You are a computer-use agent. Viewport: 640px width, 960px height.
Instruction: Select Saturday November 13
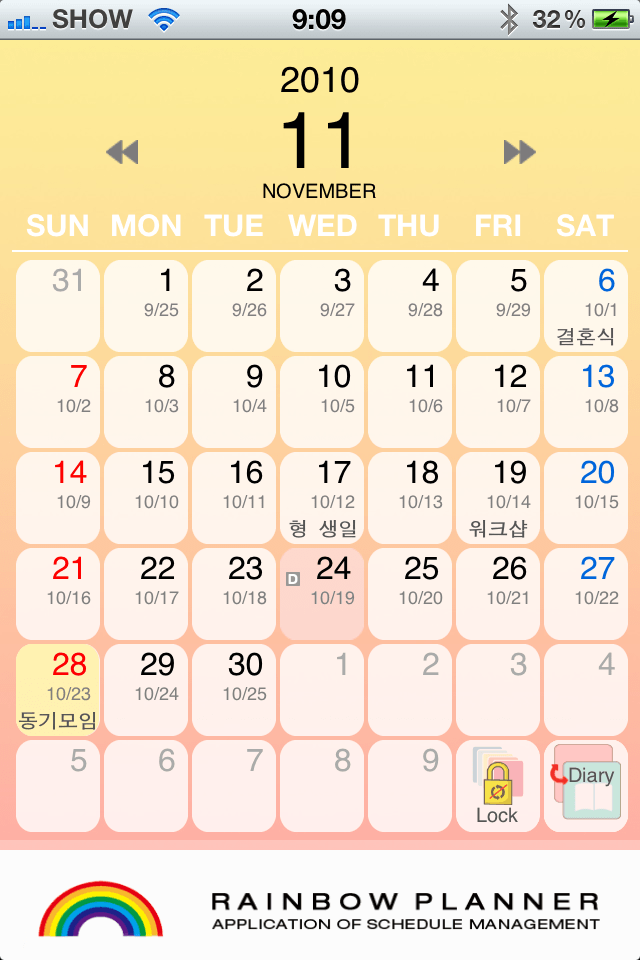tap(585, 402)
